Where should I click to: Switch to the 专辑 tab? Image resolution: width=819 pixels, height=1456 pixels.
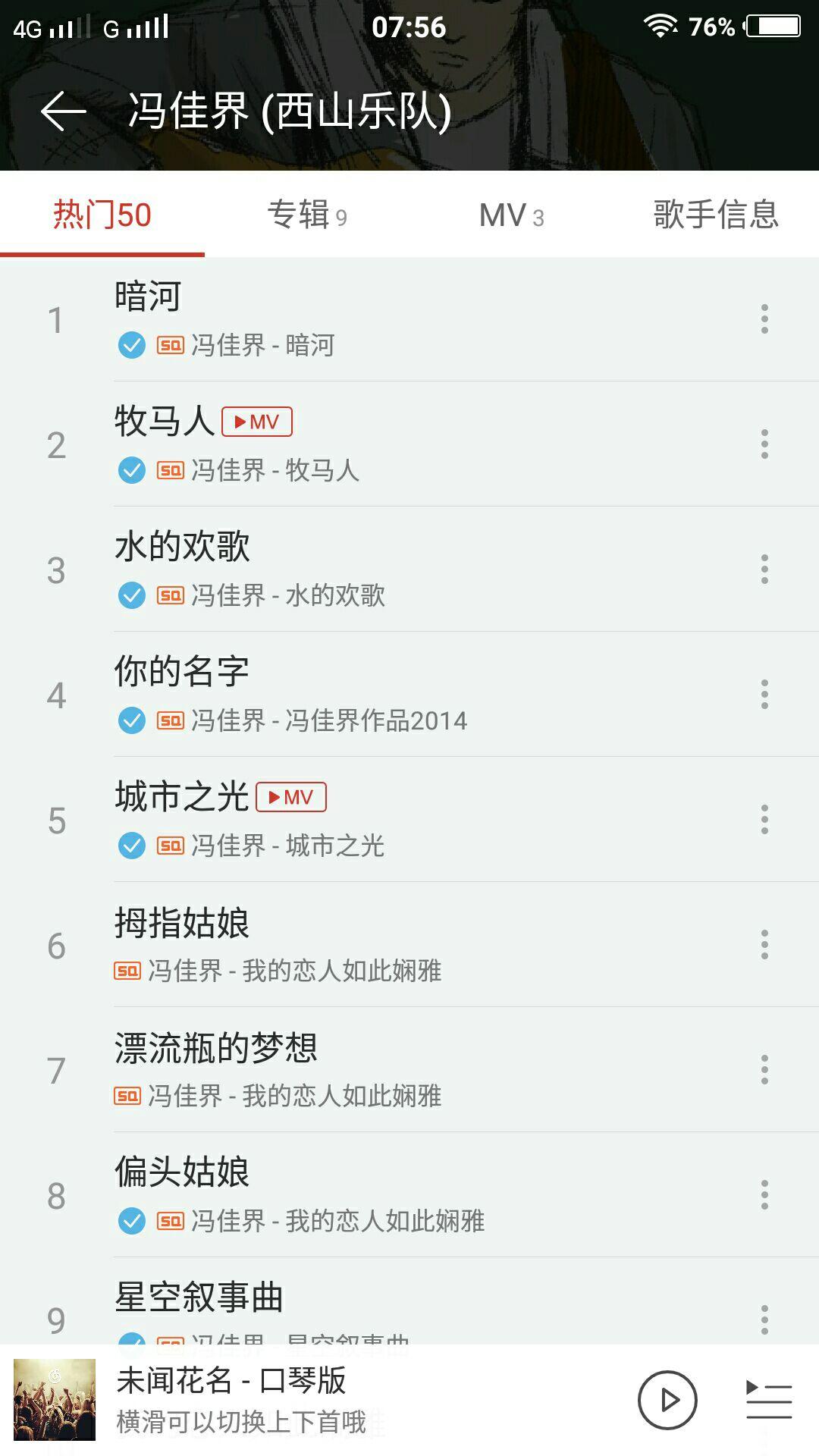(306, 215)
